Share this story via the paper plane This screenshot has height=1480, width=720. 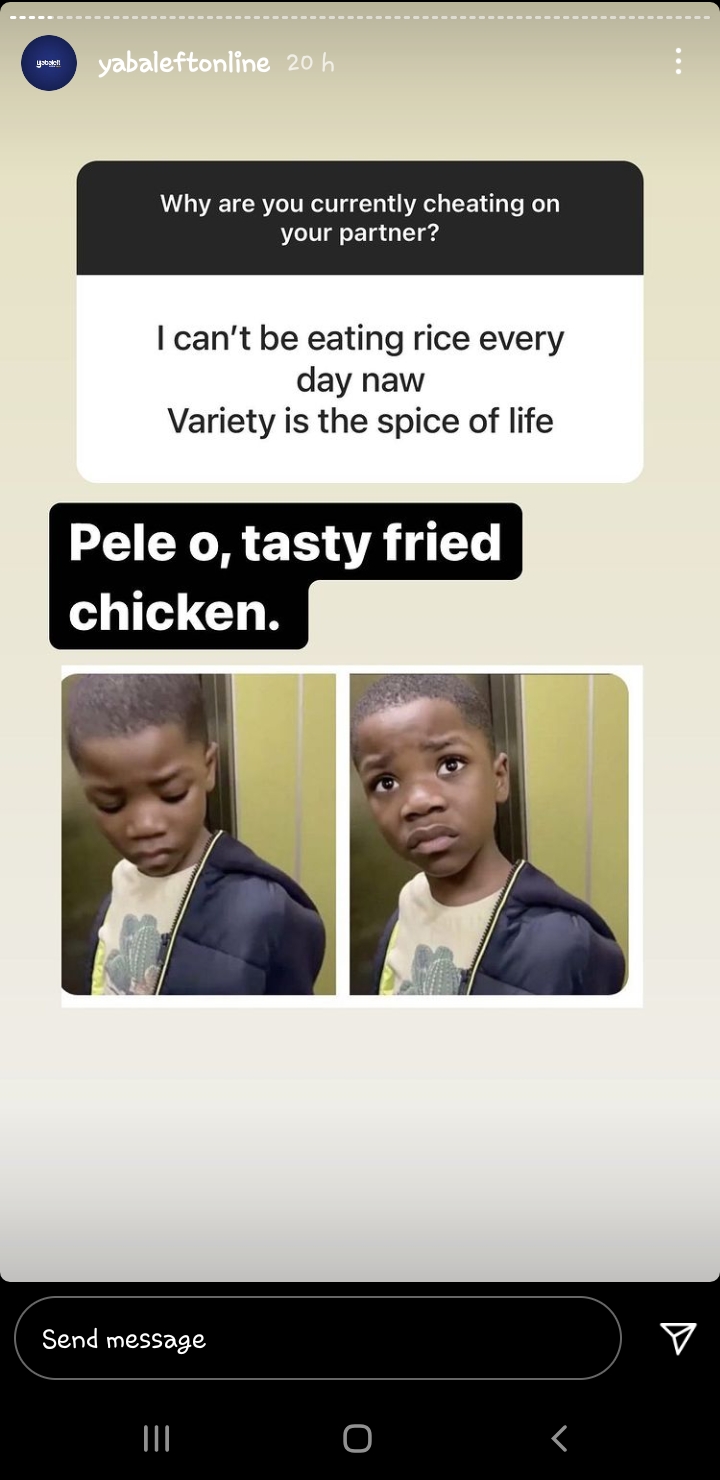click(677, 1338)
